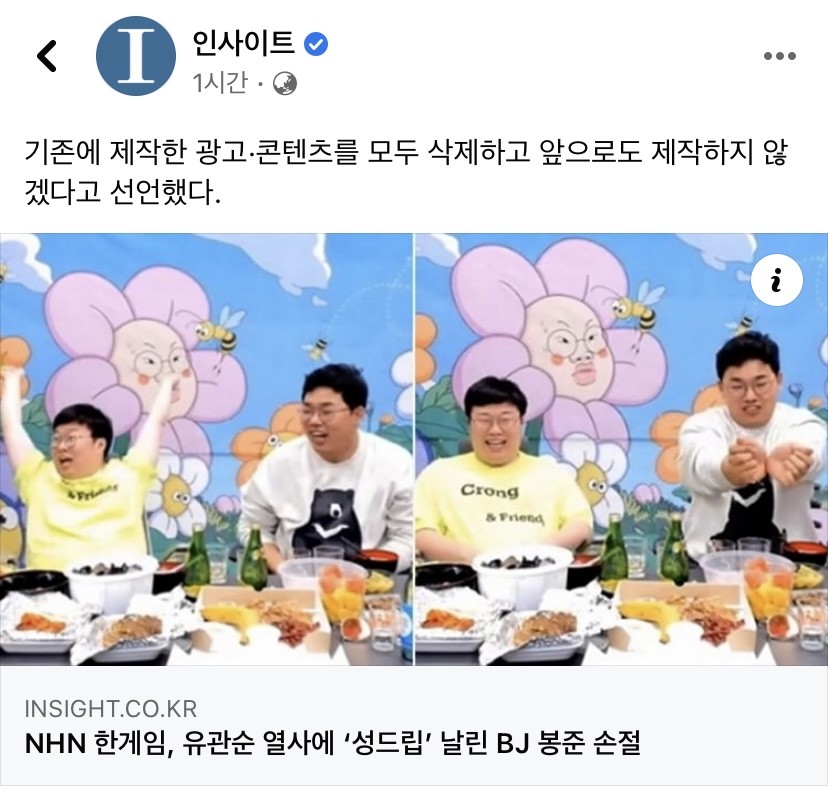
Task: Open the INSIGHT.CO.KR article headline link
Action: click(x=331, y=744)
